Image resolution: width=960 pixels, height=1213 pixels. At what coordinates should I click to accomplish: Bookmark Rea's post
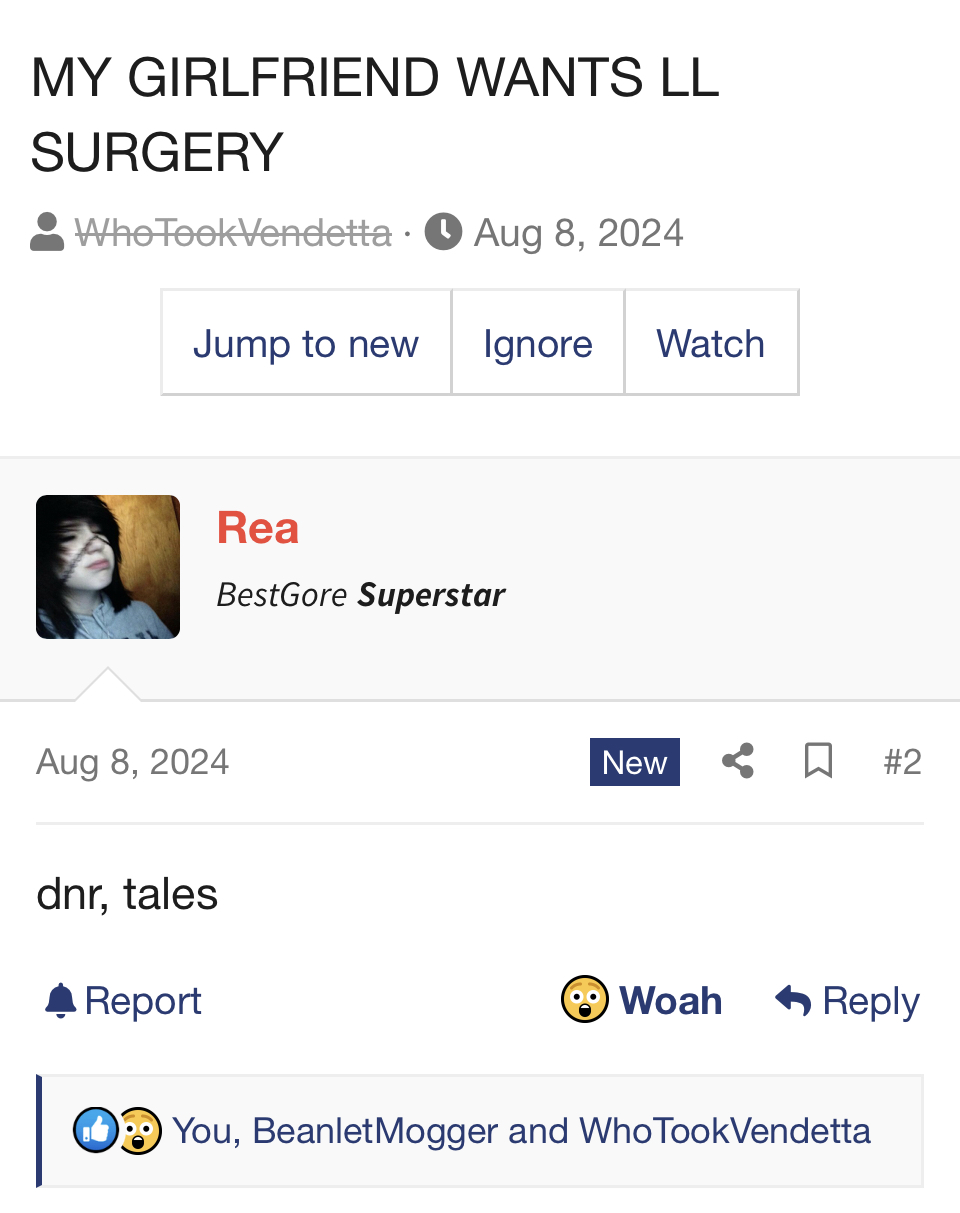[818, 762]
